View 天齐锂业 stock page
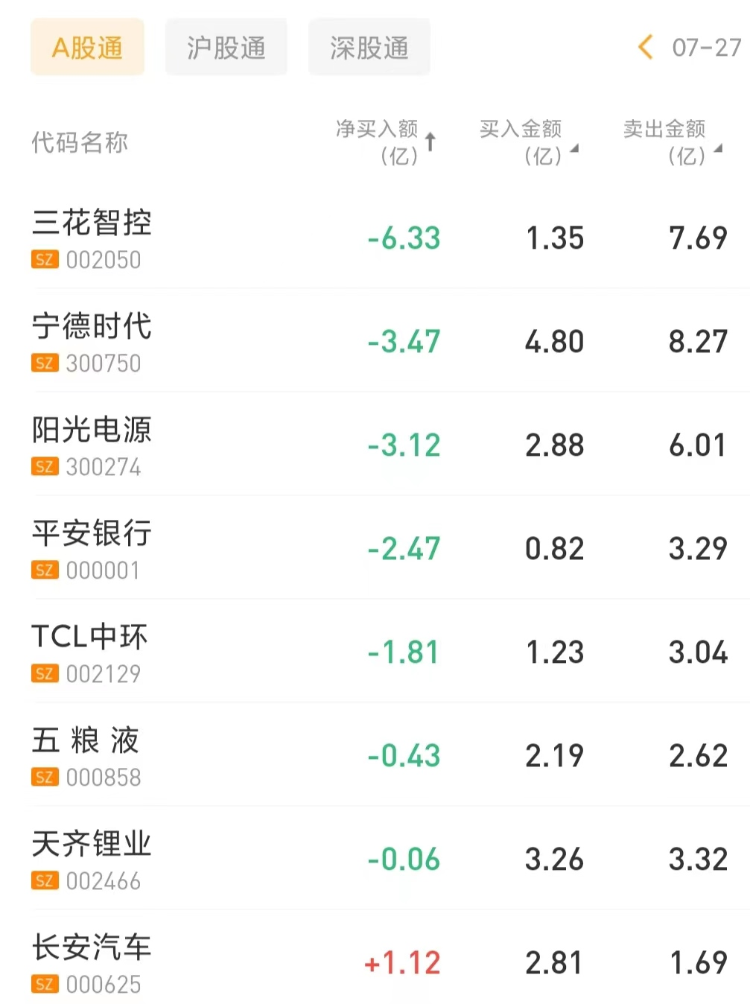 click(92, 859)
